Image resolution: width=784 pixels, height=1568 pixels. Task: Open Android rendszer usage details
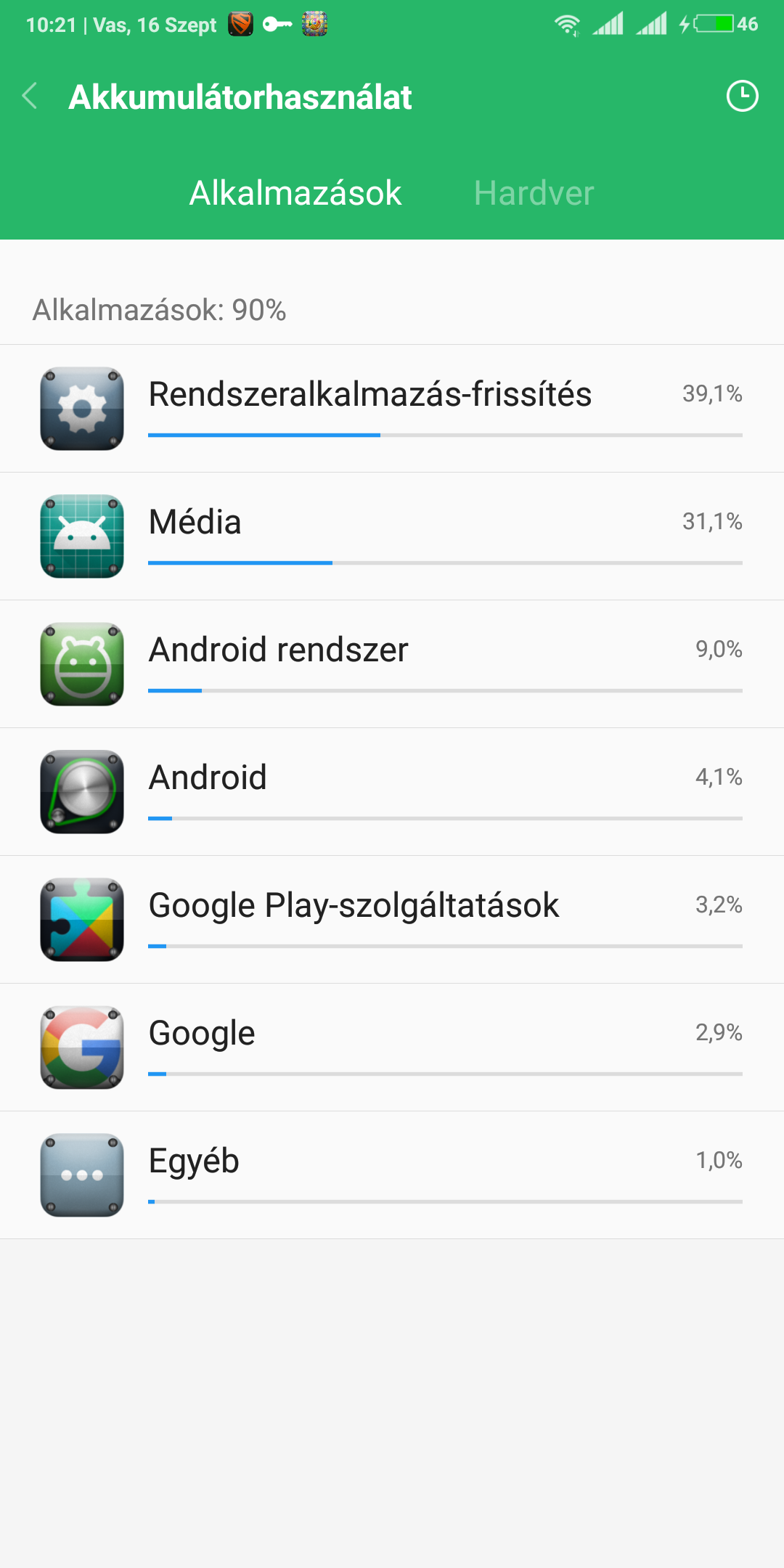pos(392,664)
